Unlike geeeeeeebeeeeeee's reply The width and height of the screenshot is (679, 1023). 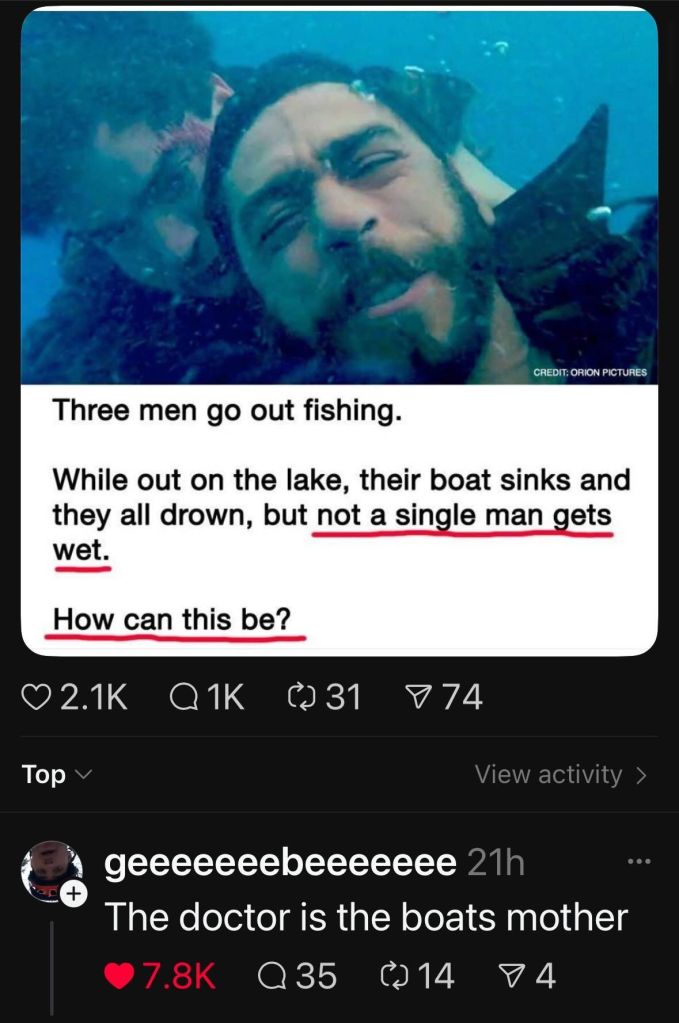pos(119,975)
